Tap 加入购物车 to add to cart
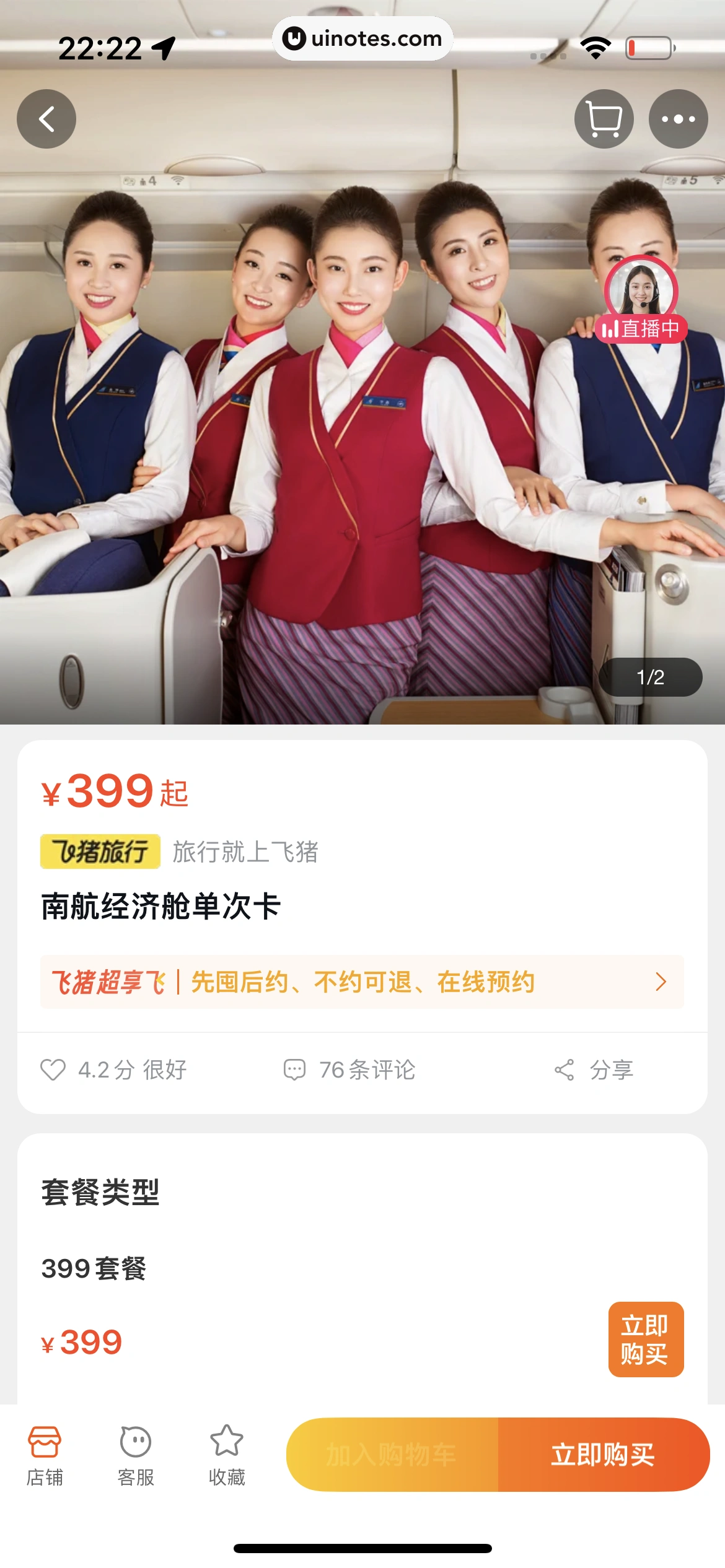Viewport: 725px width, 1568px height. [x=392, y=1455]
